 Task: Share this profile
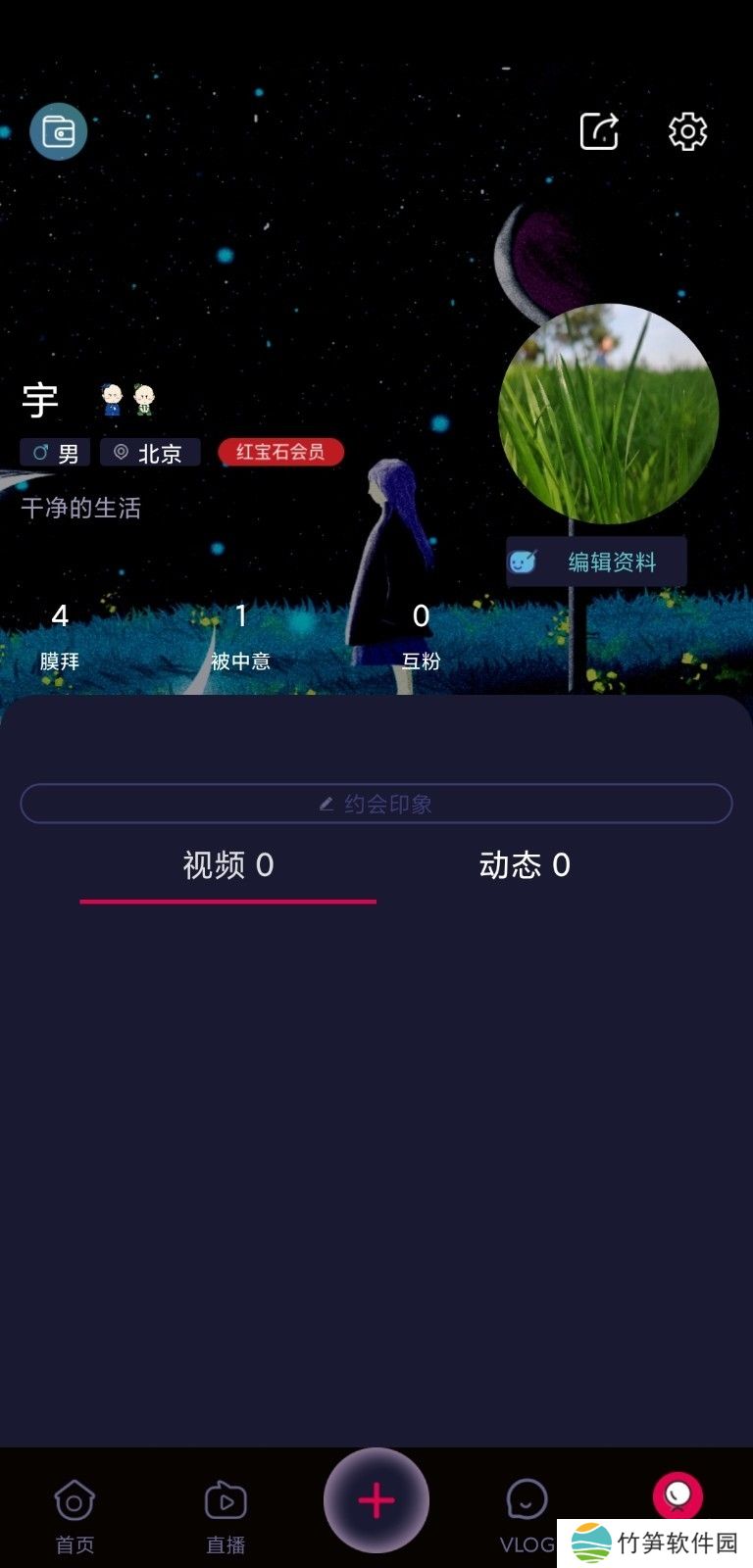click(599, 131)
